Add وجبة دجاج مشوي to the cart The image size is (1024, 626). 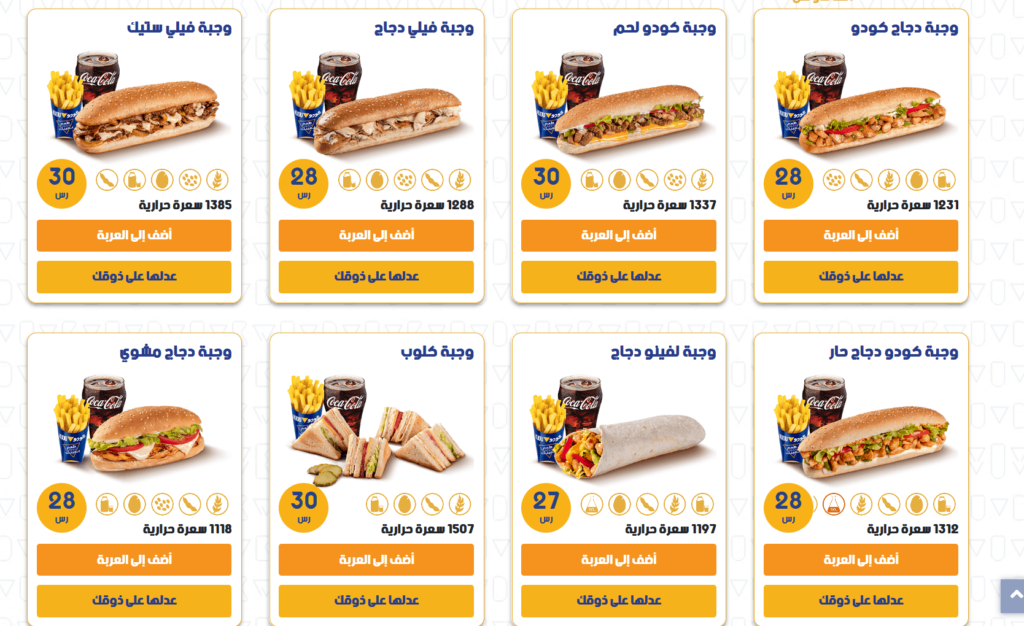coord(134,560)
